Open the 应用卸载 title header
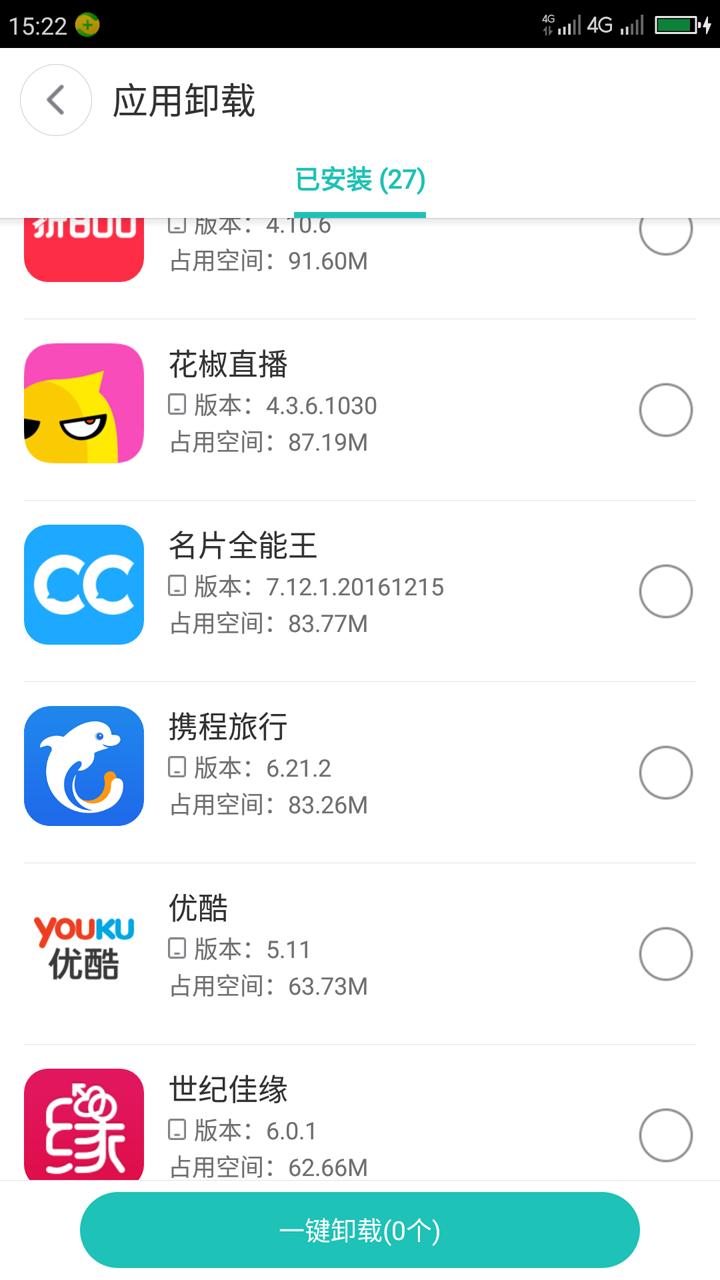 click(183, 100)
